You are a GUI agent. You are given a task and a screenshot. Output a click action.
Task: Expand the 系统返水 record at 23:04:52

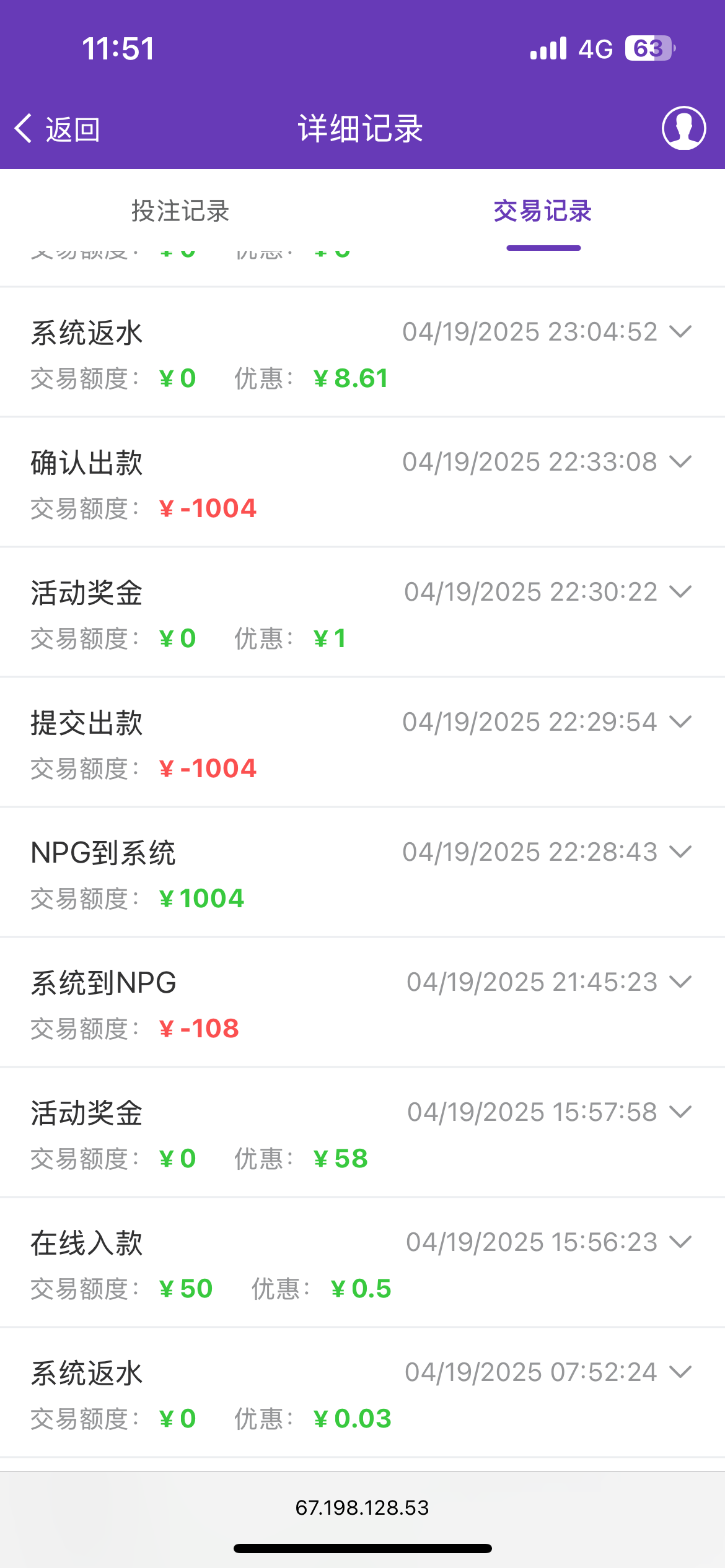(679, 331)
